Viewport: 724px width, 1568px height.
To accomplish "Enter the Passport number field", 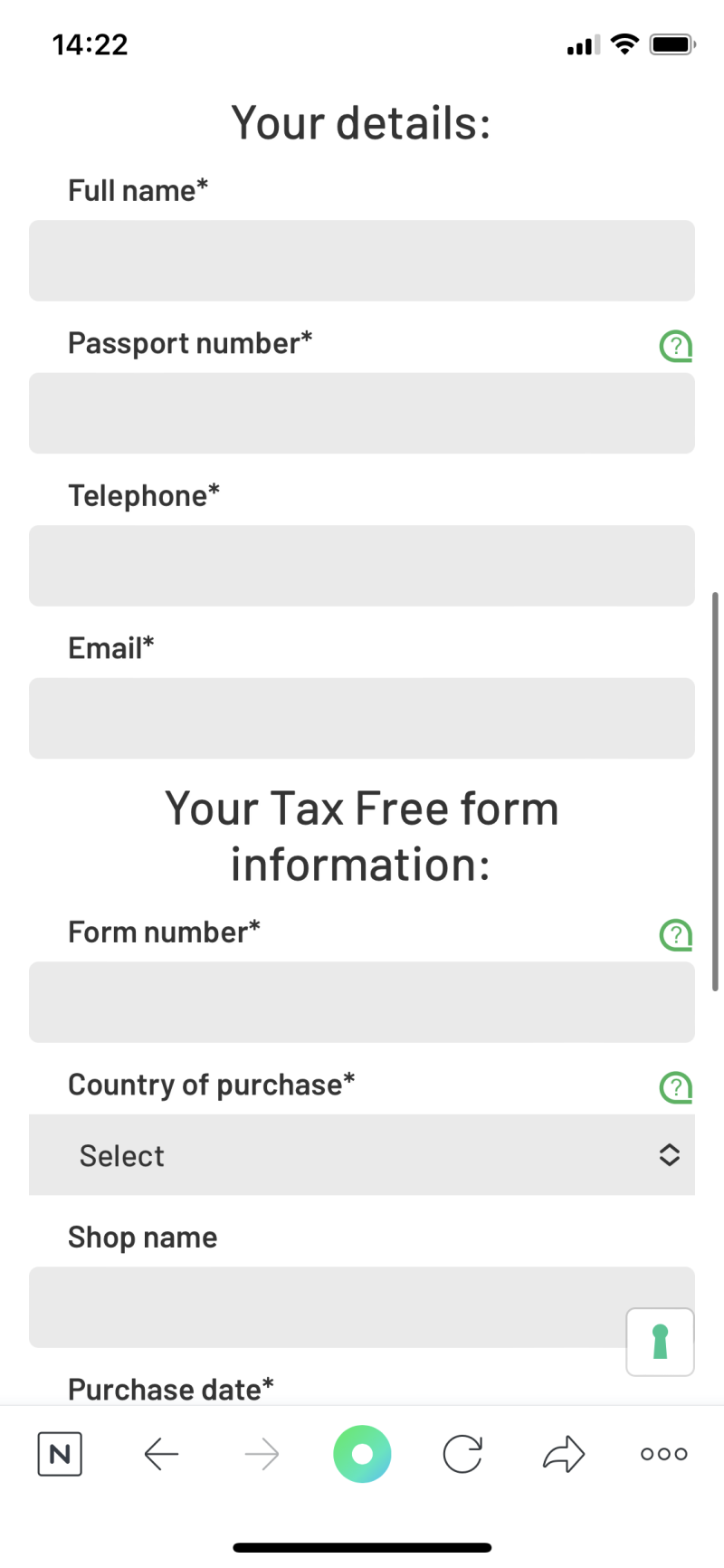I will pos(362,413).
